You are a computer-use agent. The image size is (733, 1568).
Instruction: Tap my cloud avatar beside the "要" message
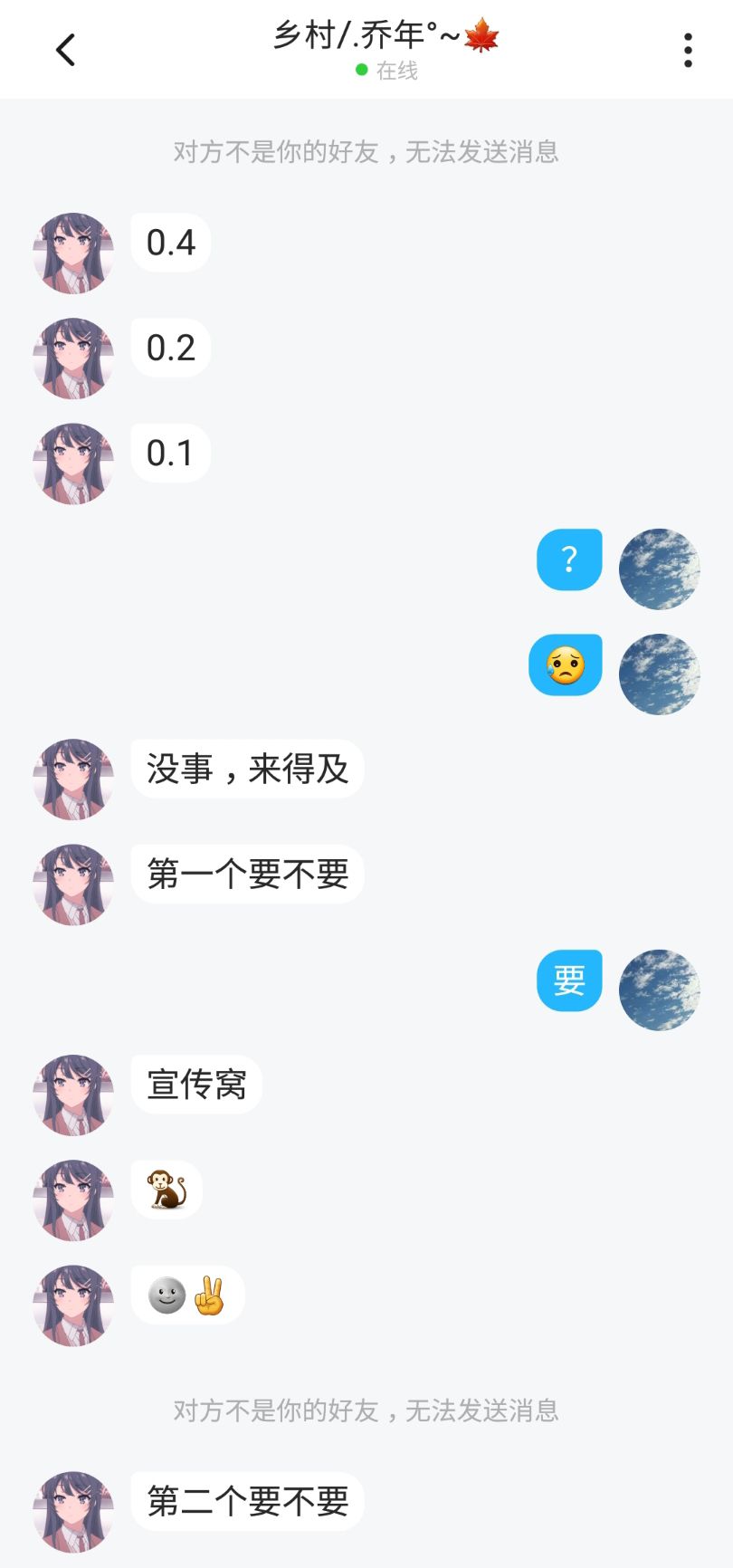(x=659, y=990)
